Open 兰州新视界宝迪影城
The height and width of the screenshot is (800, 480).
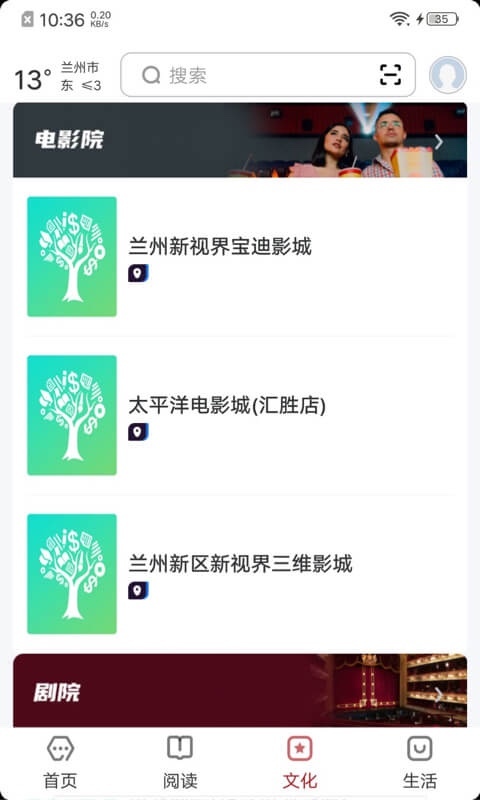click(240, 257)
